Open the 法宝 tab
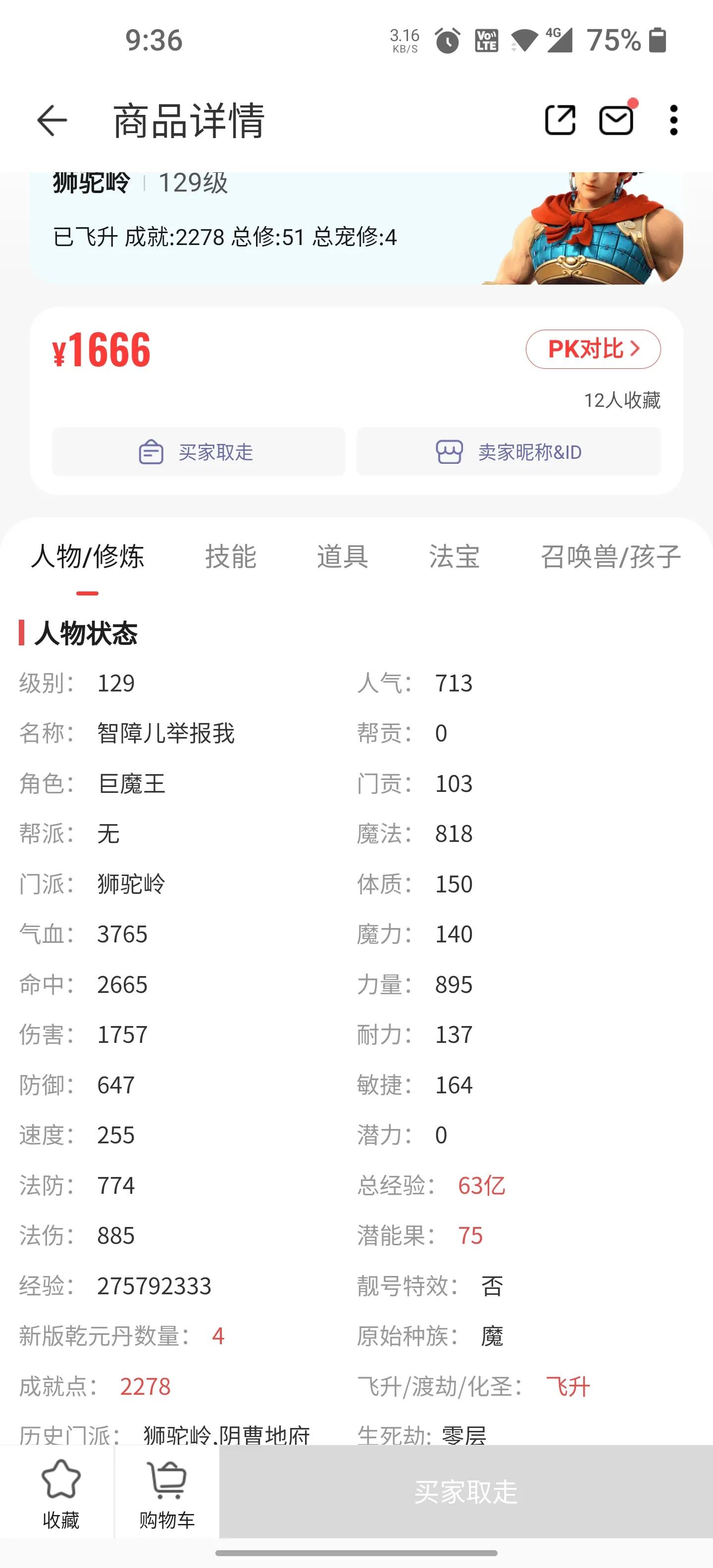This screenshot has width=713, height=1568. [454, 557]
